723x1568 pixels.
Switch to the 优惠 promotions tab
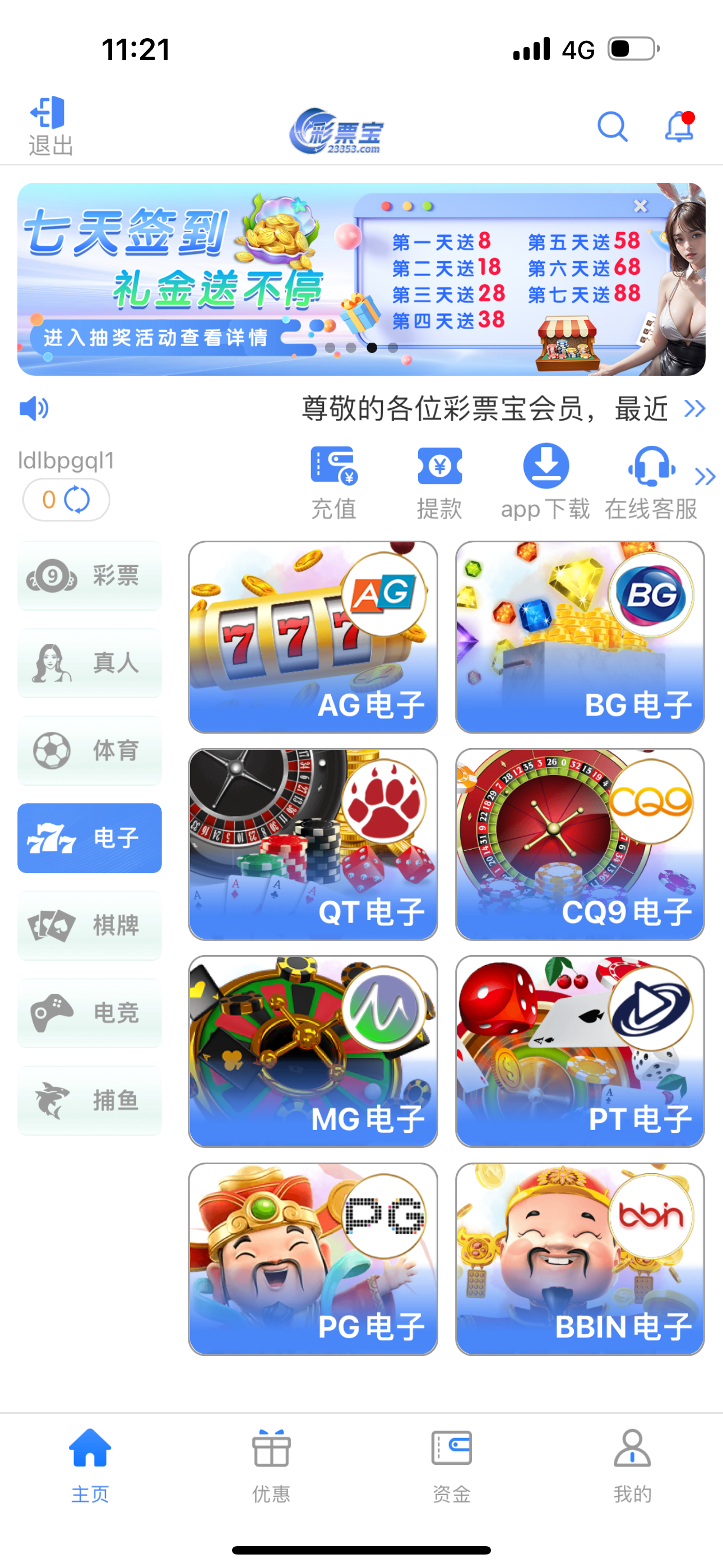click(271, 1466)
